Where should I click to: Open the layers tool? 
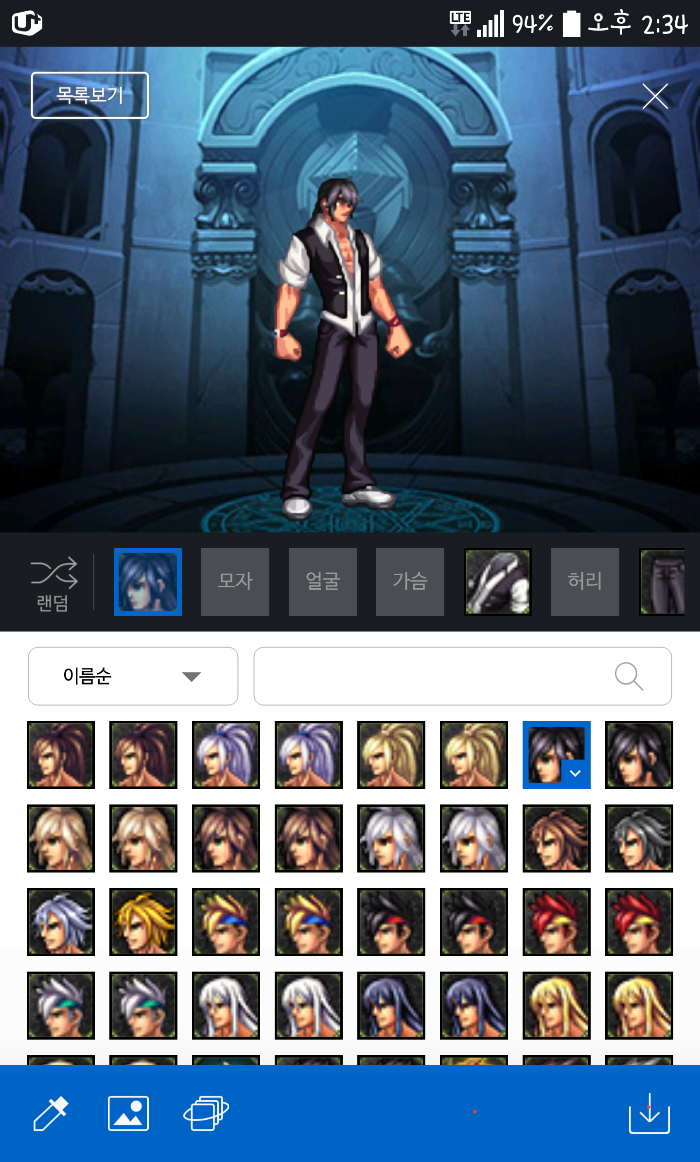pyautogui.click(x=206, y=1113)
